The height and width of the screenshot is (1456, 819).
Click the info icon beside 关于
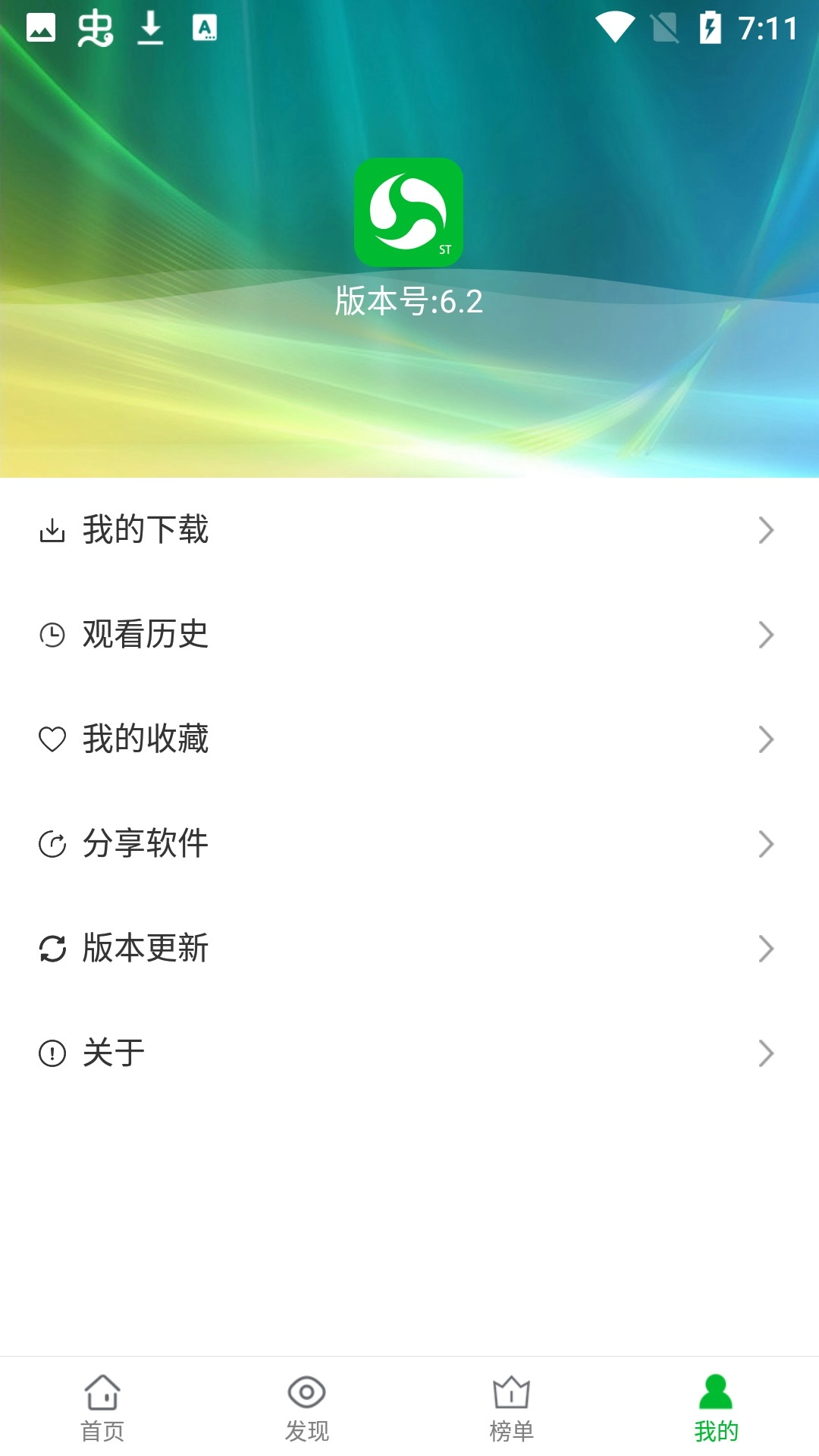click(52, 1052)
